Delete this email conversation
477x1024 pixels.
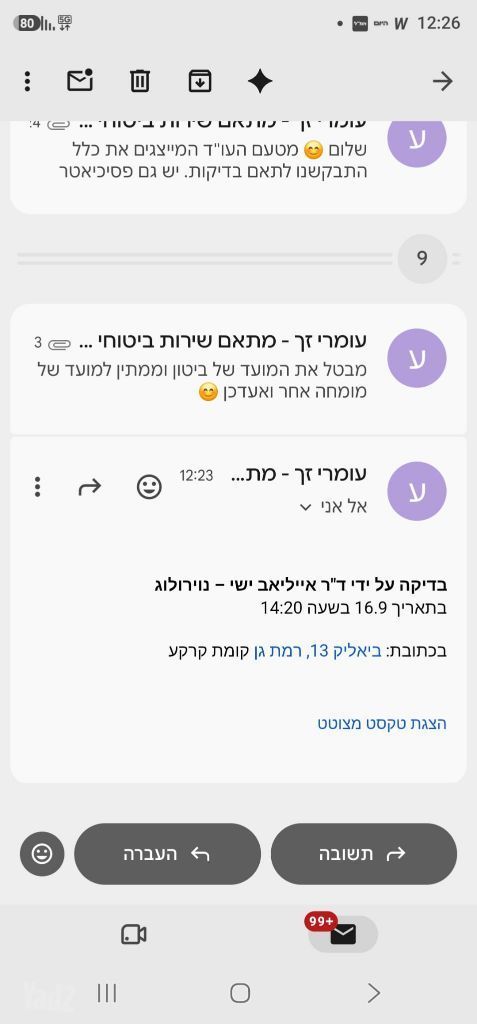139,81
